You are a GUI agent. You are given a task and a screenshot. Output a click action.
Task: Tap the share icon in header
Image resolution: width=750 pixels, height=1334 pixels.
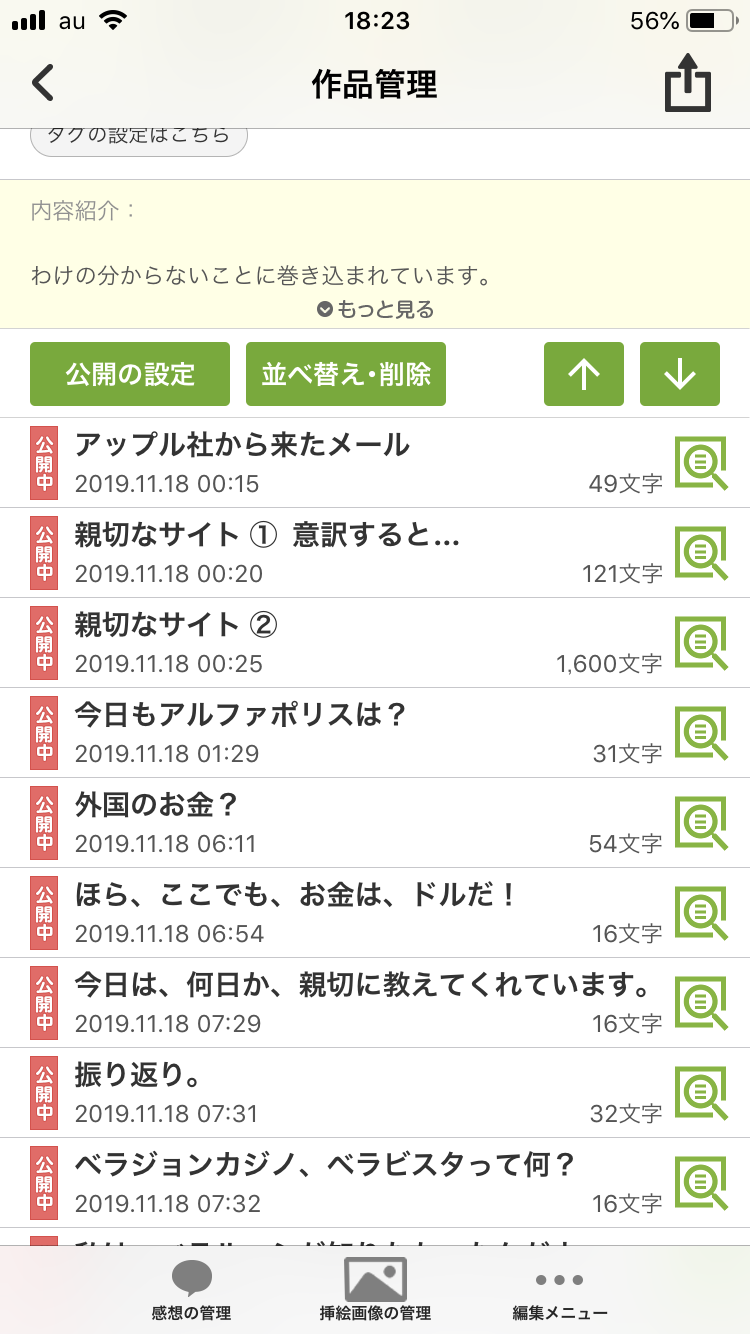(688, 86)
